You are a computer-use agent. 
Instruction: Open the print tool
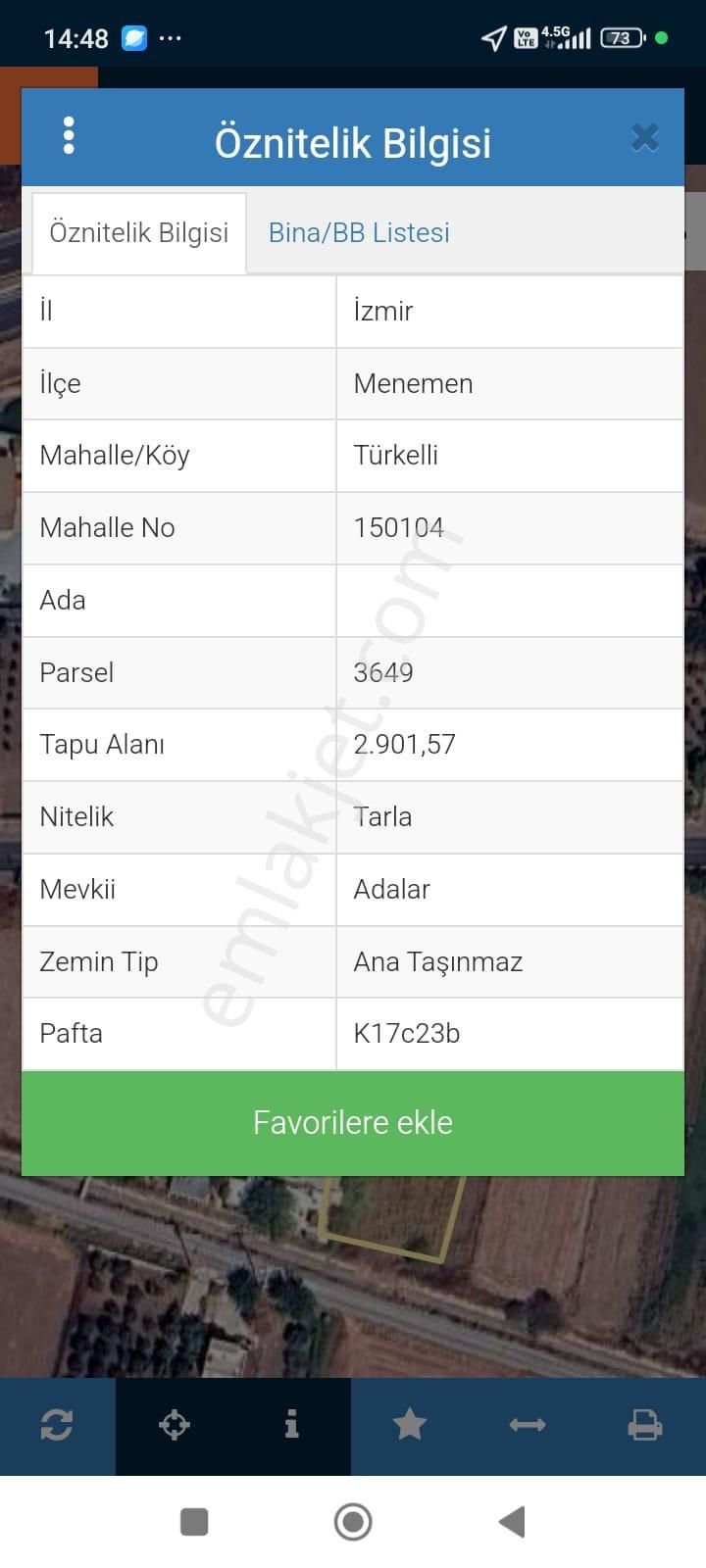pos(644,1425)
